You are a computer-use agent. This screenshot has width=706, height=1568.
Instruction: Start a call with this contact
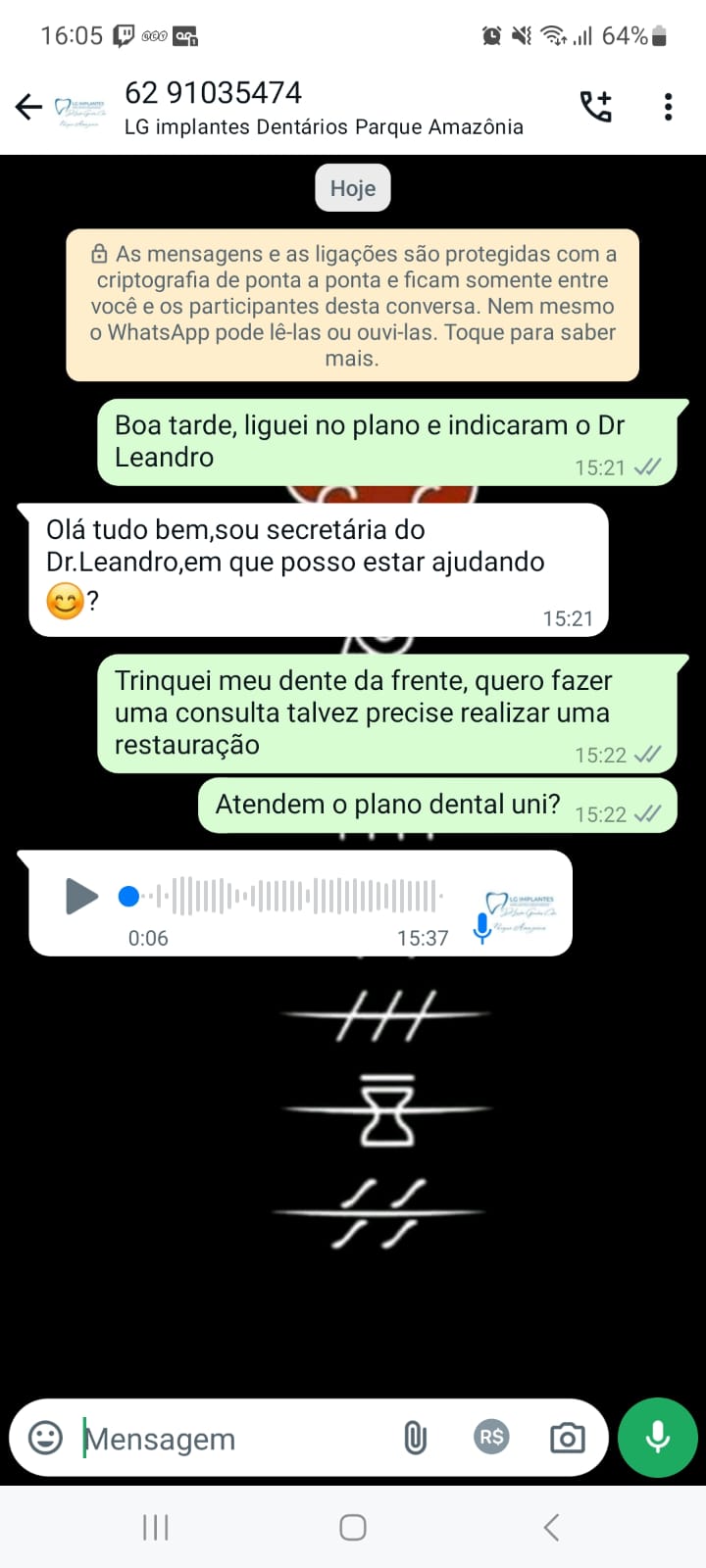(x=596, y=107)
